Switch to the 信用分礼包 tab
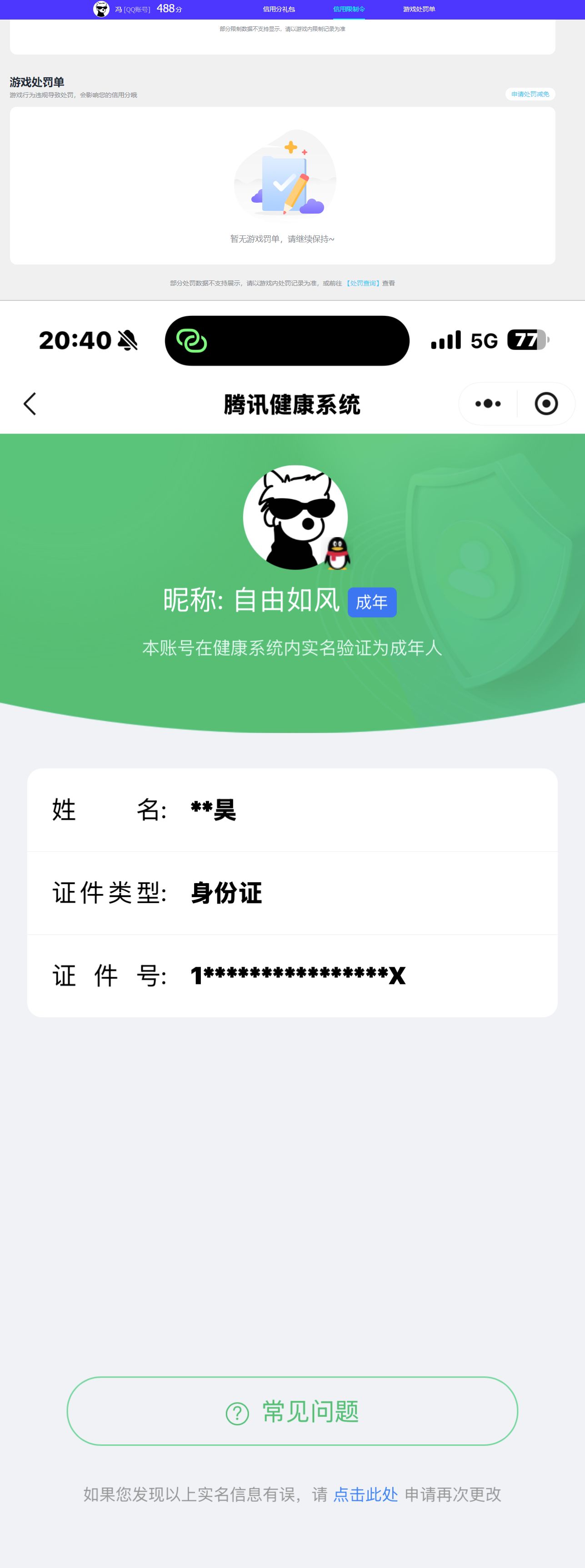 [278, 9]
